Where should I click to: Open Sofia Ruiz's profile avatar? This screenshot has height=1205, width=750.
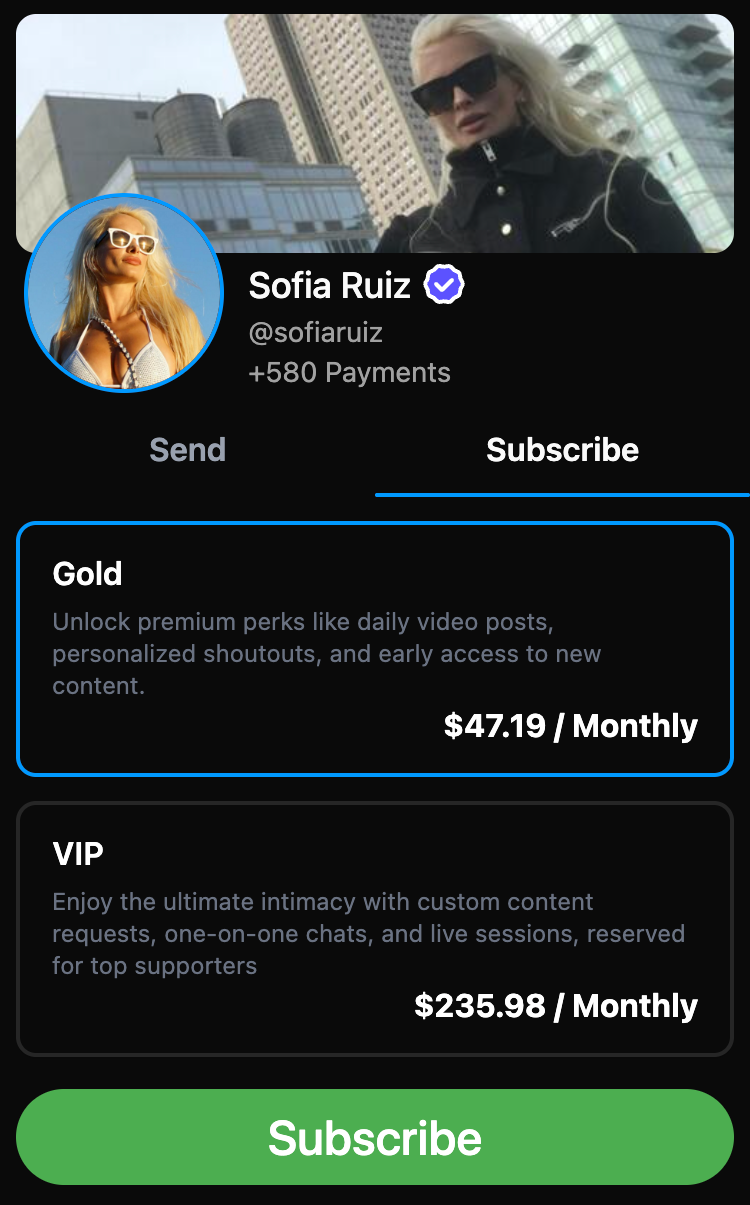[123, 293]
